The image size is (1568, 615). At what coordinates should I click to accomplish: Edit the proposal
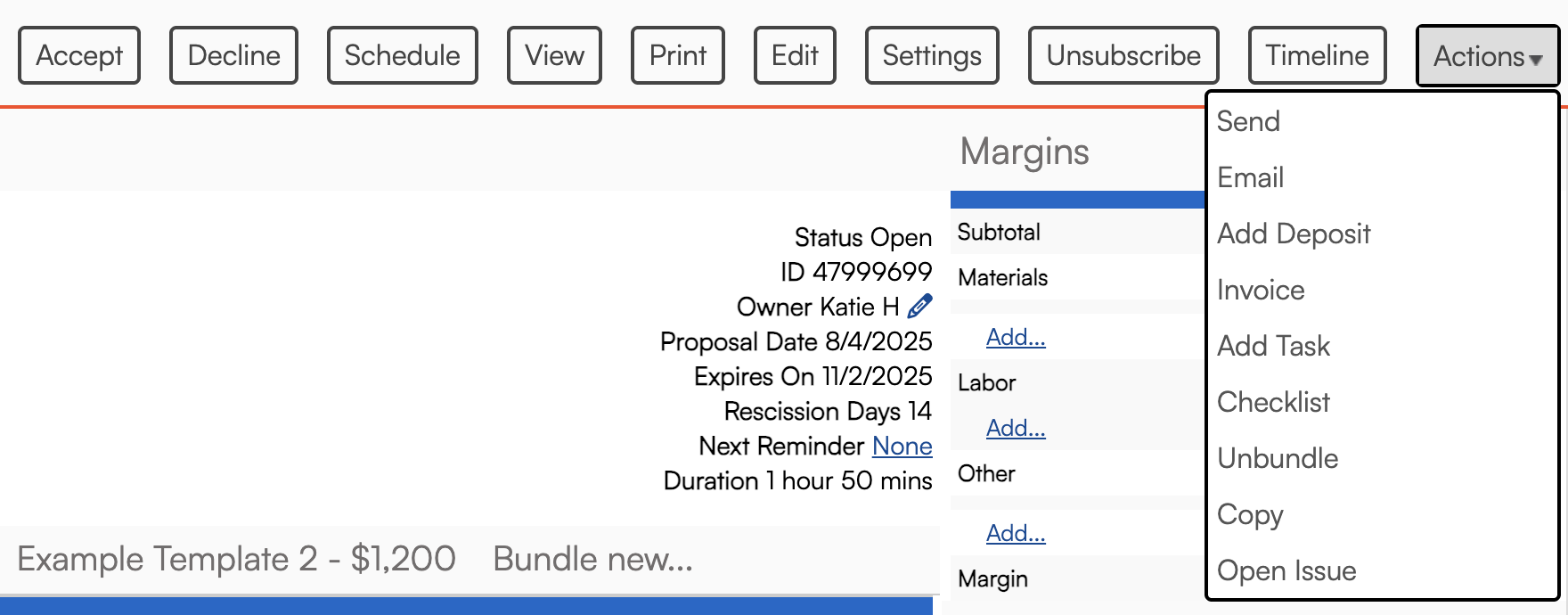pos(795,55)
